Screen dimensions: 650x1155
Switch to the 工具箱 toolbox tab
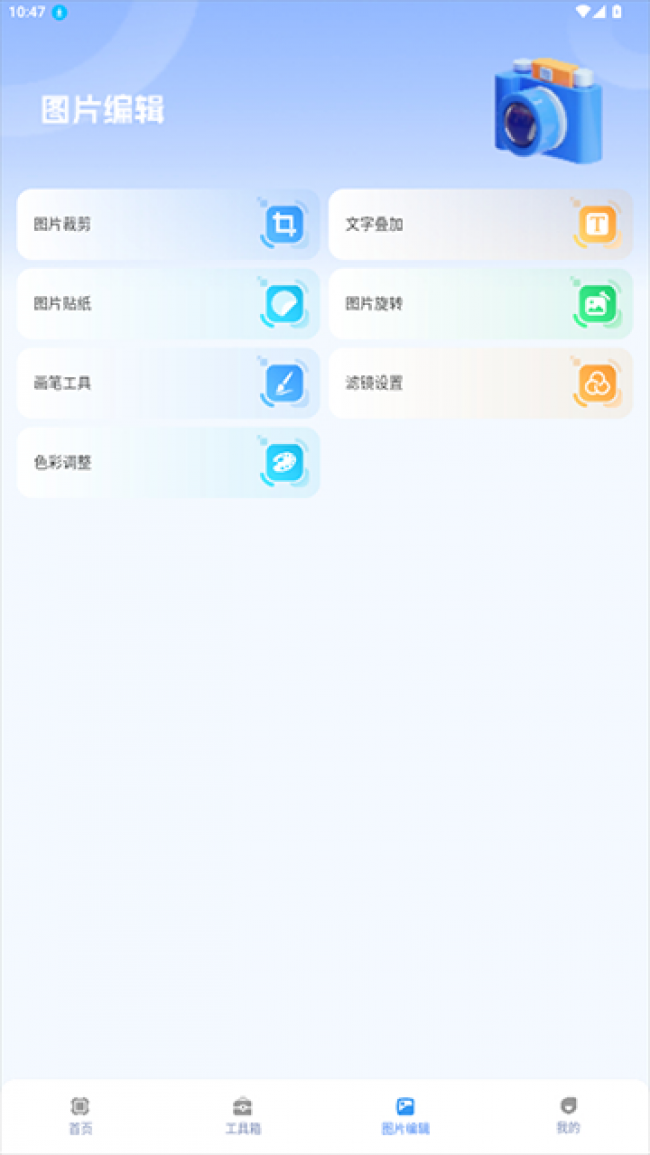[x=243, y=1115]
